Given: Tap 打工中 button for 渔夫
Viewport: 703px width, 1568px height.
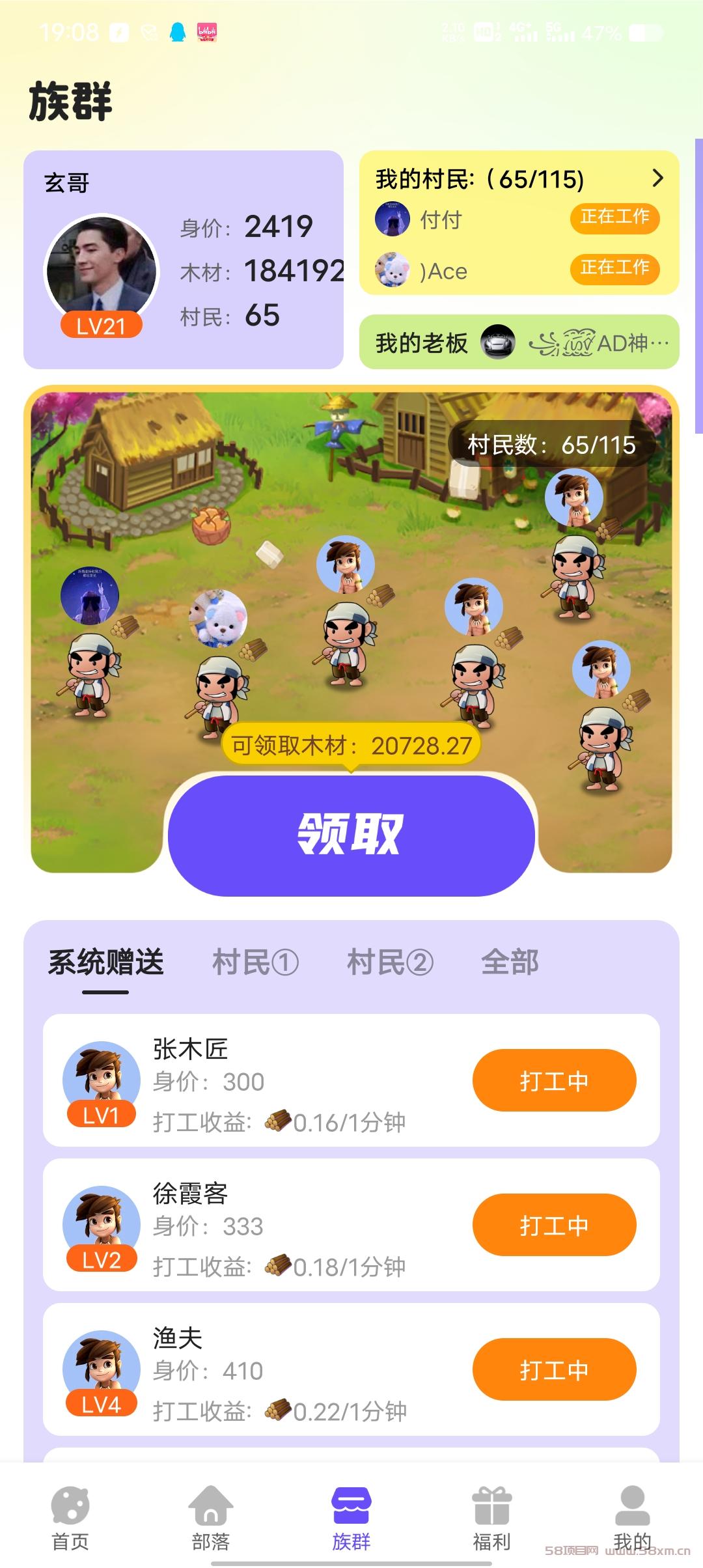Looking at the screenshot, I should pos(554,1369).
